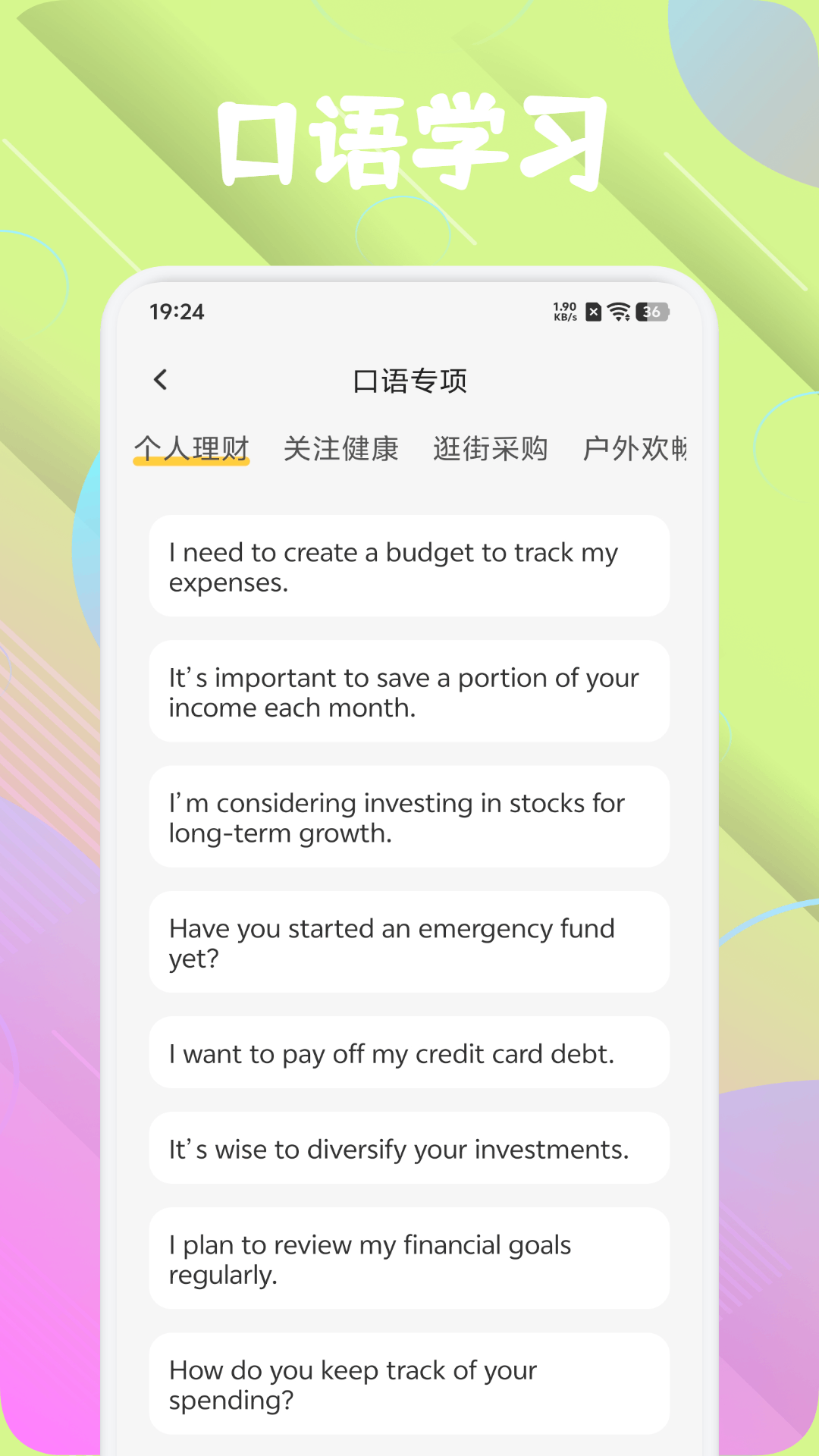Tap the battery indicator showing 36
819x1456 pixels.
pos(651,312)
